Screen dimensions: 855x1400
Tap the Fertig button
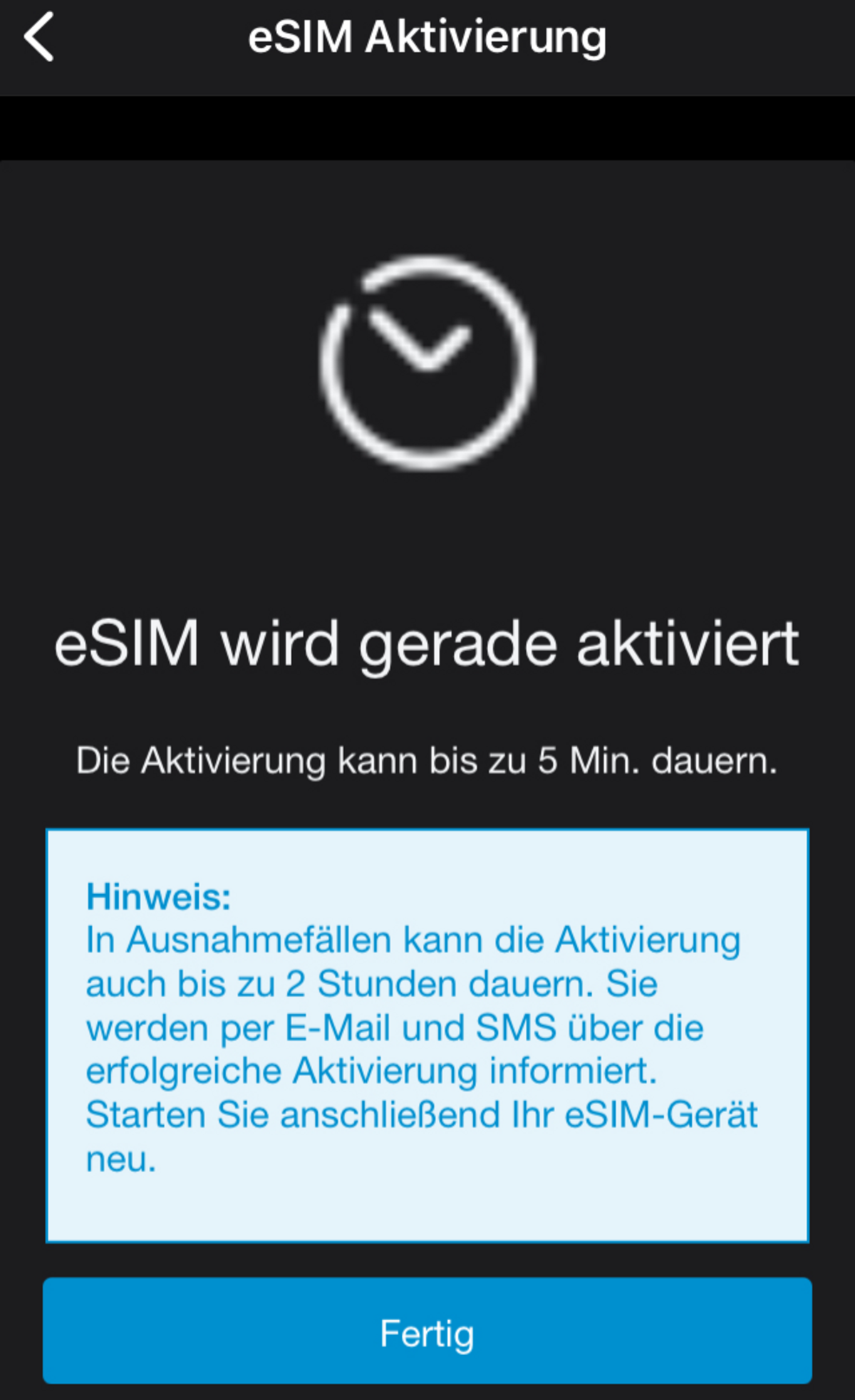point(427,1330)
